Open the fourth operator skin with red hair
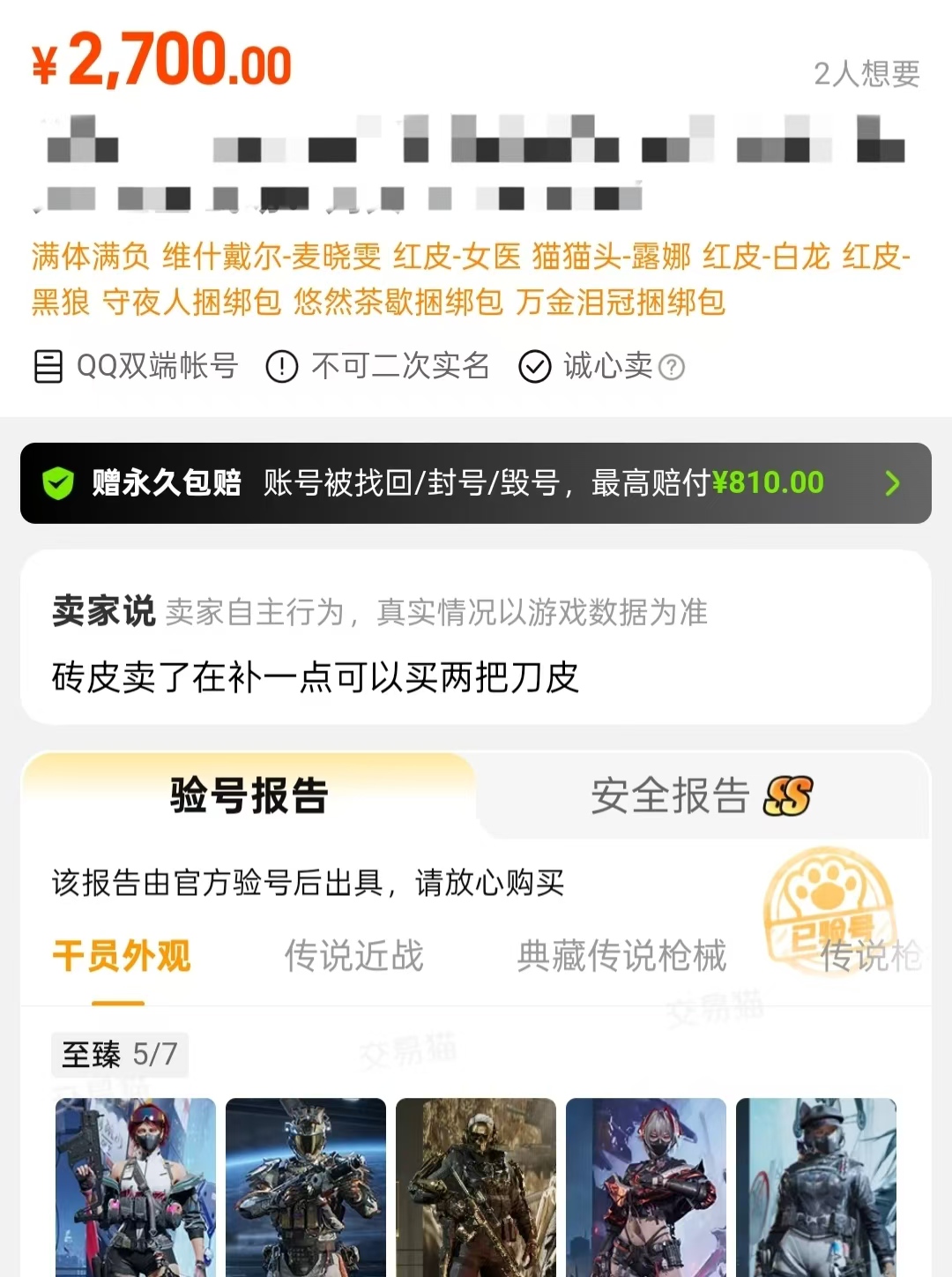952x1277 pixels. [x=646, y=1187]
